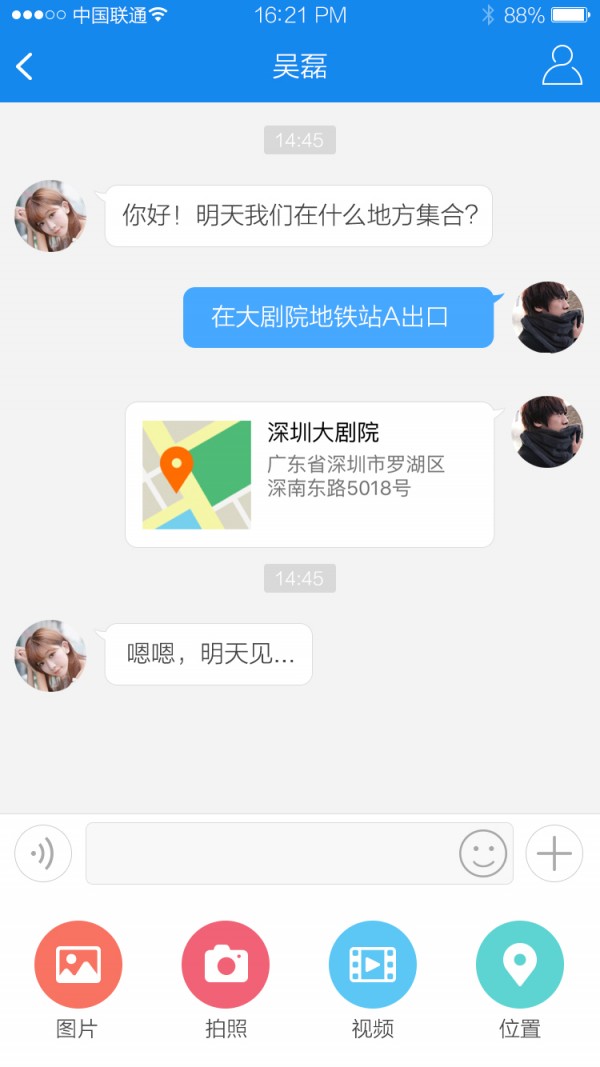Screen dimensions: 600x1067
Task: Share your location via 位置
Action: [520, 965]
